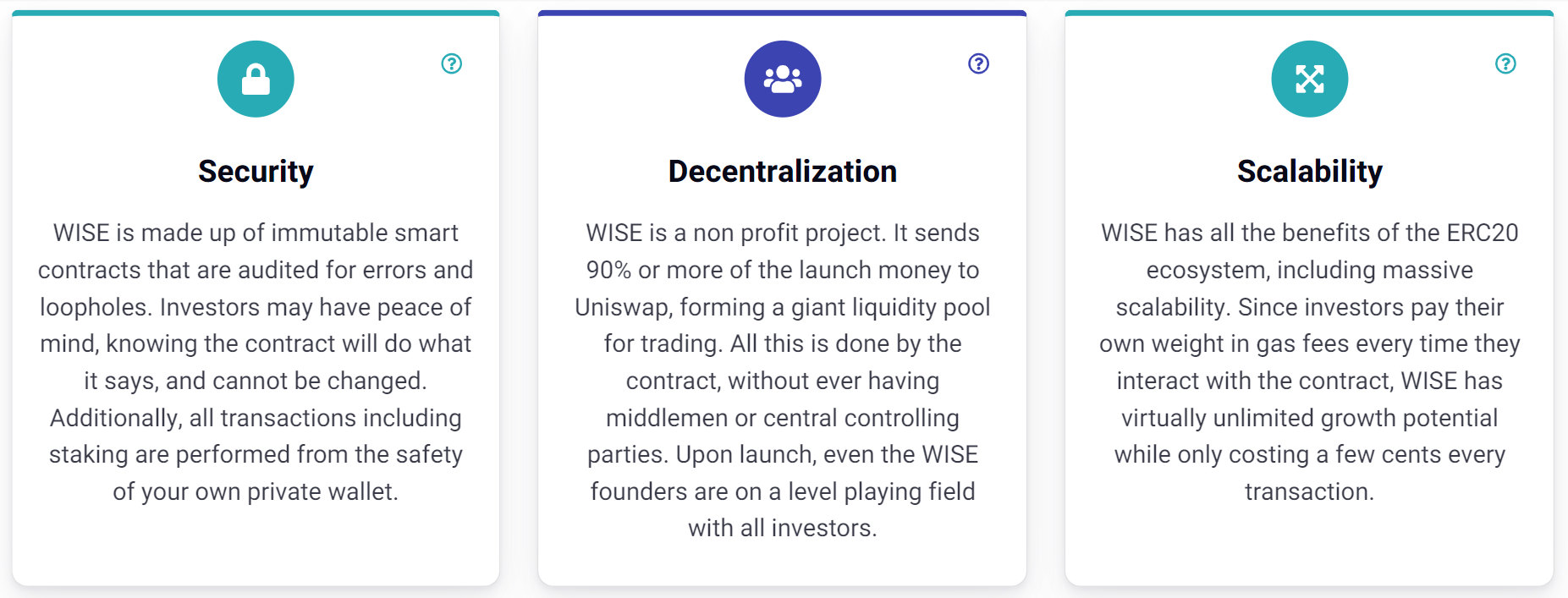Viewport: 1568px width, 598px height.
Task: Open the help icon on Scalability card
Action: click(x=1505, y=63)
